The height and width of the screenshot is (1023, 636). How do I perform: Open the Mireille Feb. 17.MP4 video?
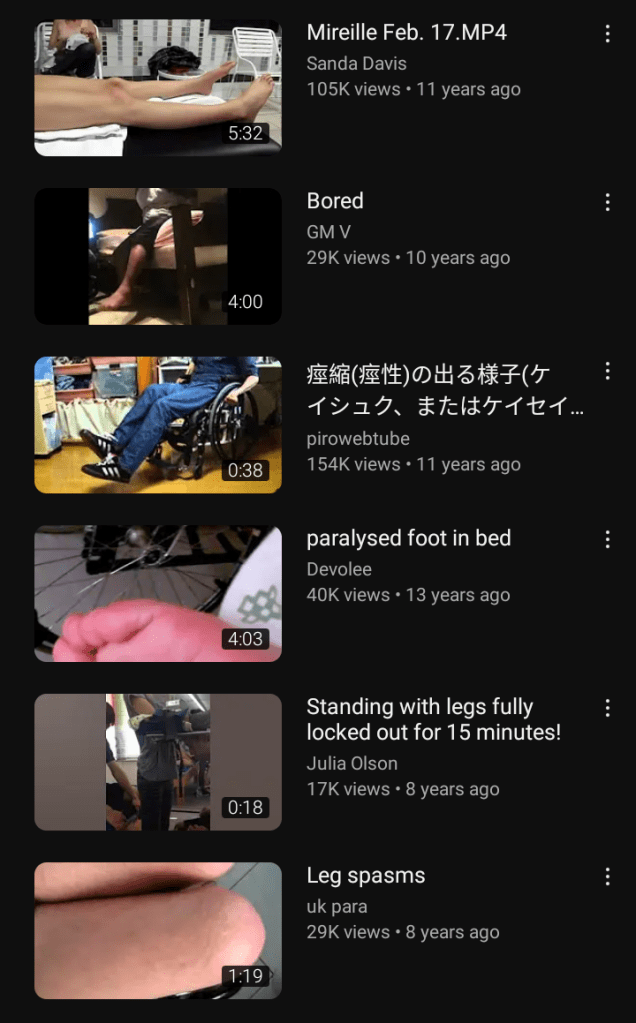[158, 88]
